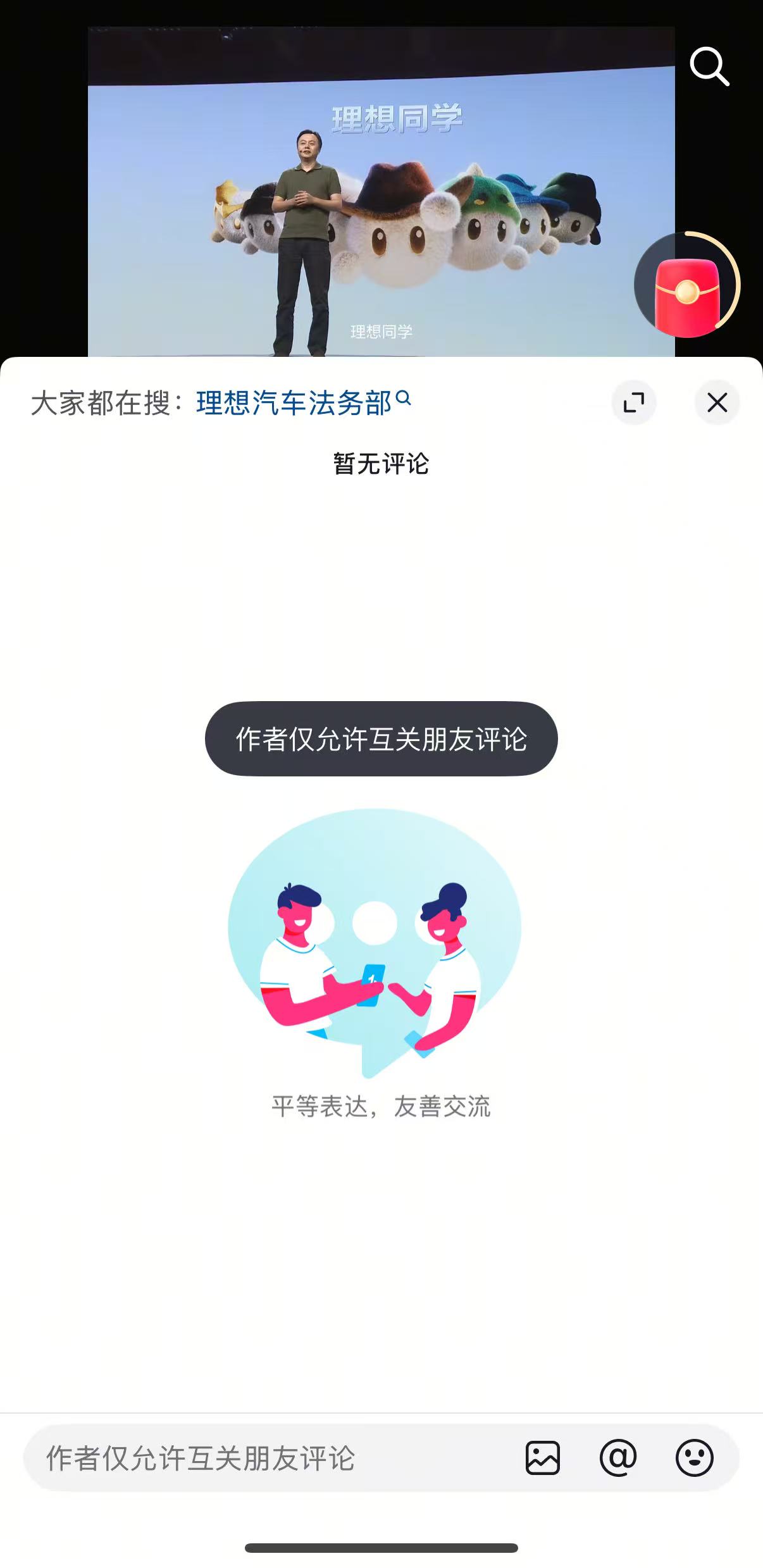Open search via the magnifier icon
Viewport: 763px width, 1568px height.
coord(709,66)
